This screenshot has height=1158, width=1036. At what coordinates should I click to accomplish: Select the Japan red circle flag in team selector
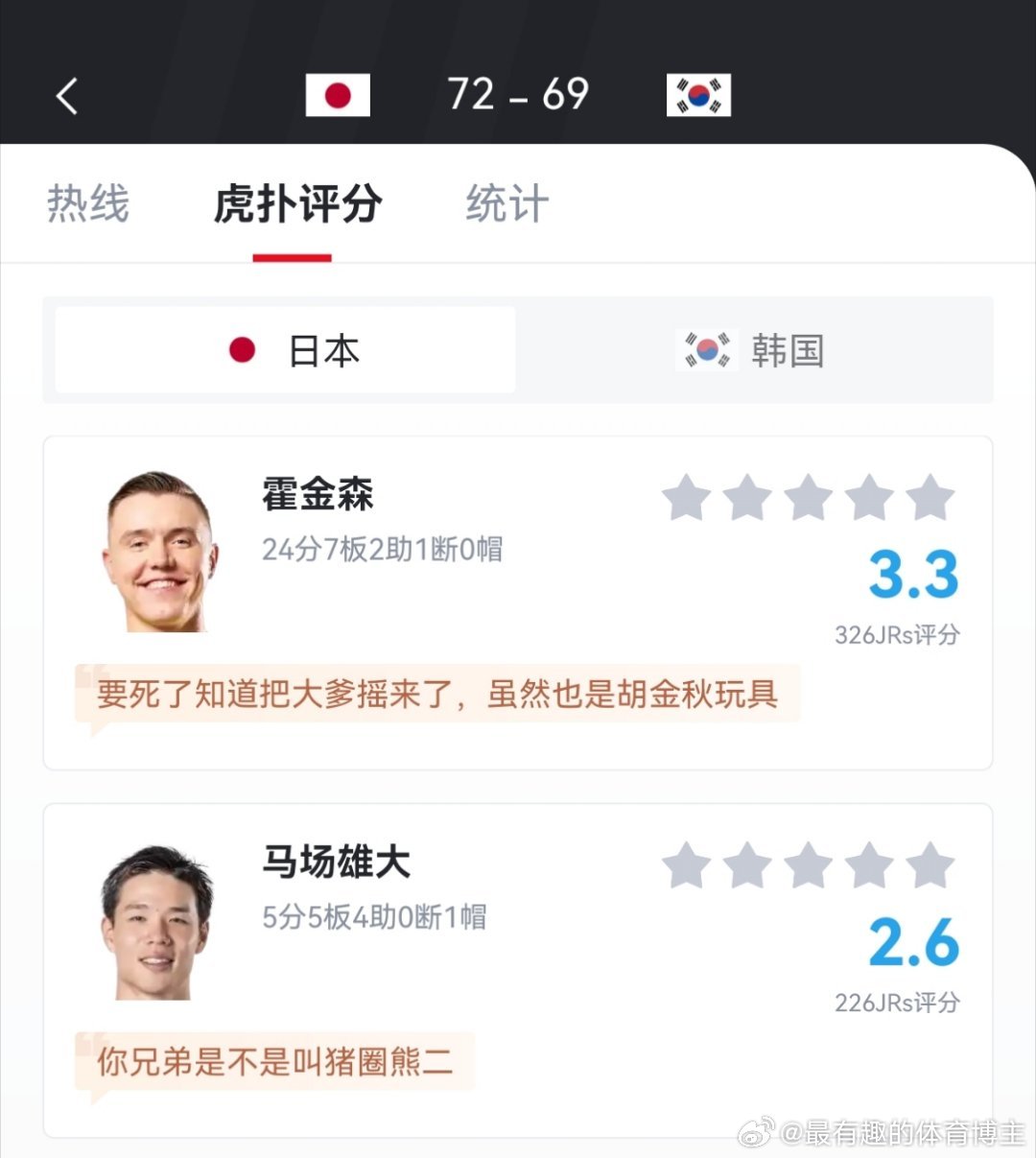(x=243, y=350)
